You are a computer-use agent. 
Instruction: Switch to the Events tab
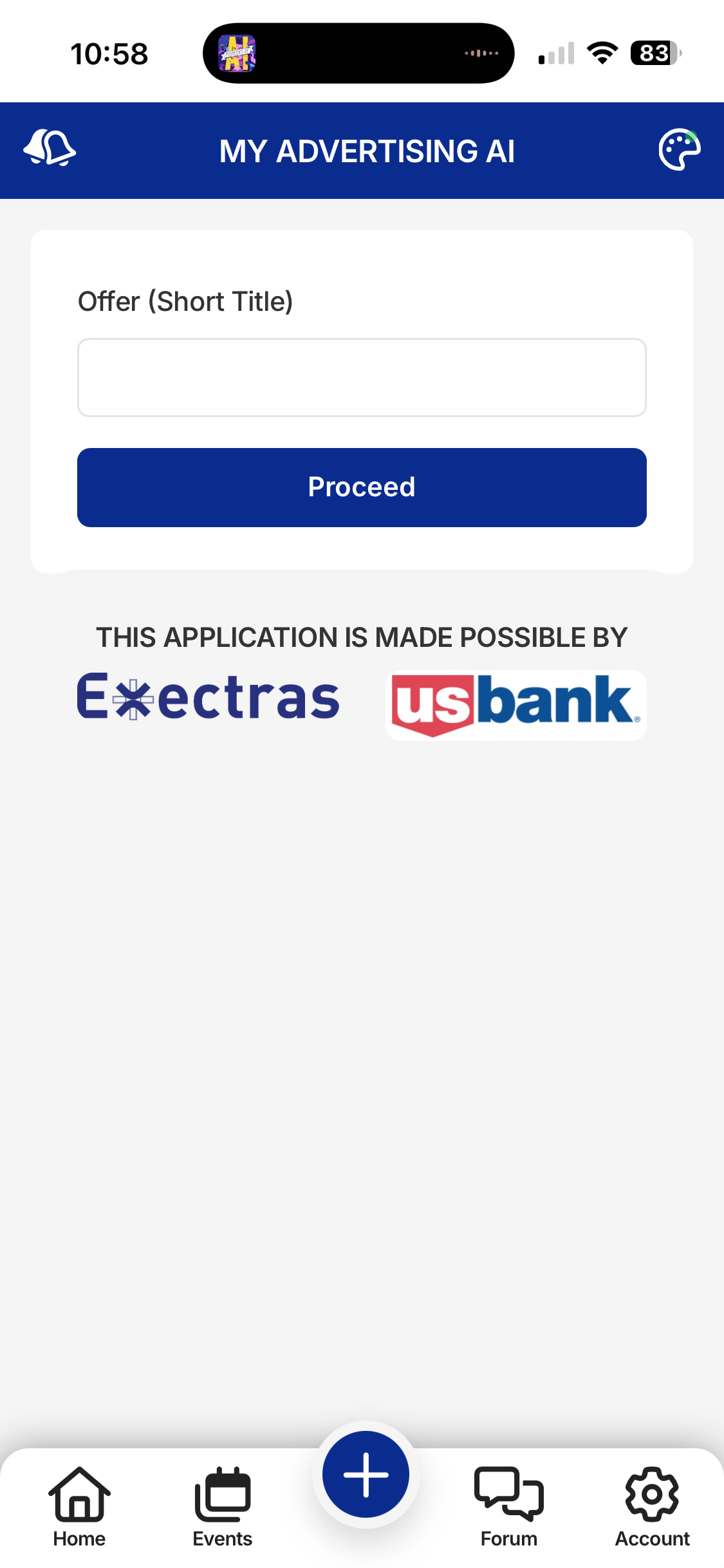(223, 1506)
